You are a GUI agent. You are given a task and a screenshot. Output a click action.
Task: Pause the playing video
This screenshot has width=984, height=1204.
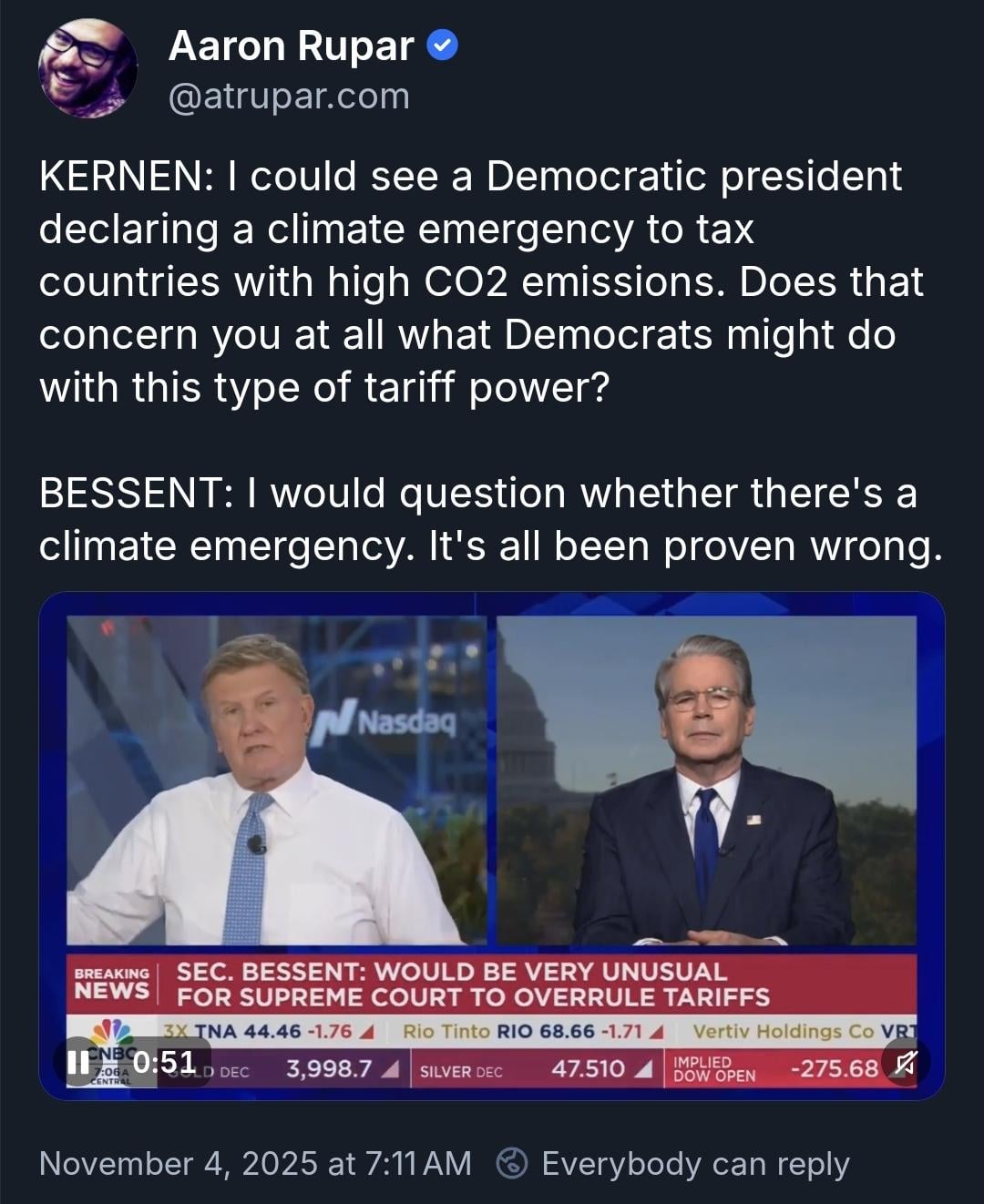[x=80, y=1062]
